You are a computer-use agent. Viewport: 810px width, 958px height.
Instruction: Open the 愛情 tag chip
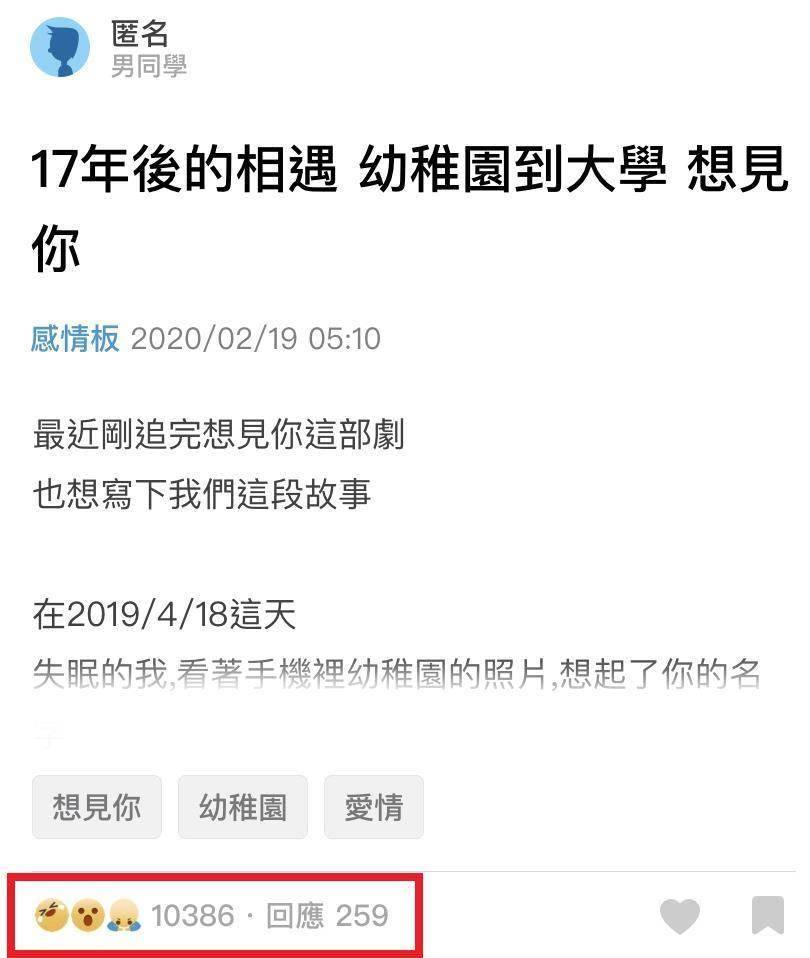373,807
